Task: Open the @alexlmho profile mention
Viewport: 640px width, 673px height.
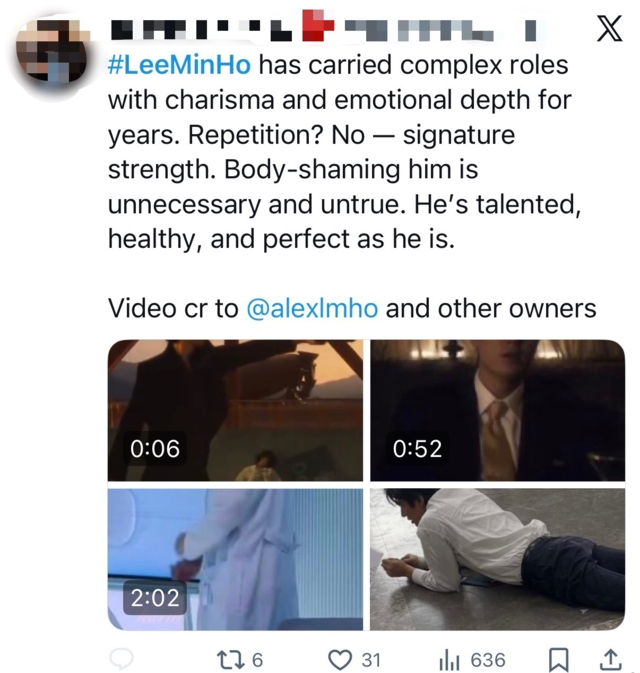Action: (311, 308)
